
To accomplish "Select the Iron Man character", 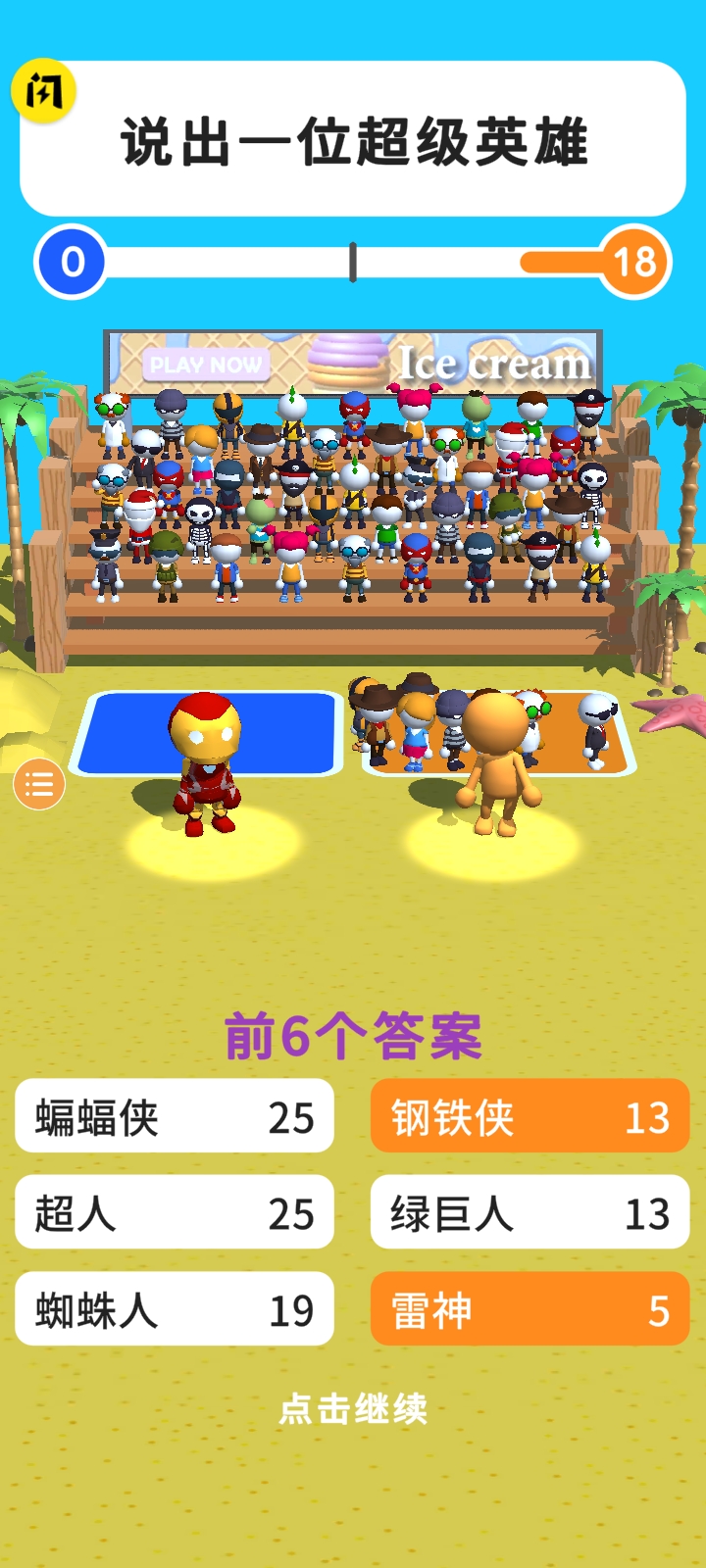I will tap(208, 764).
